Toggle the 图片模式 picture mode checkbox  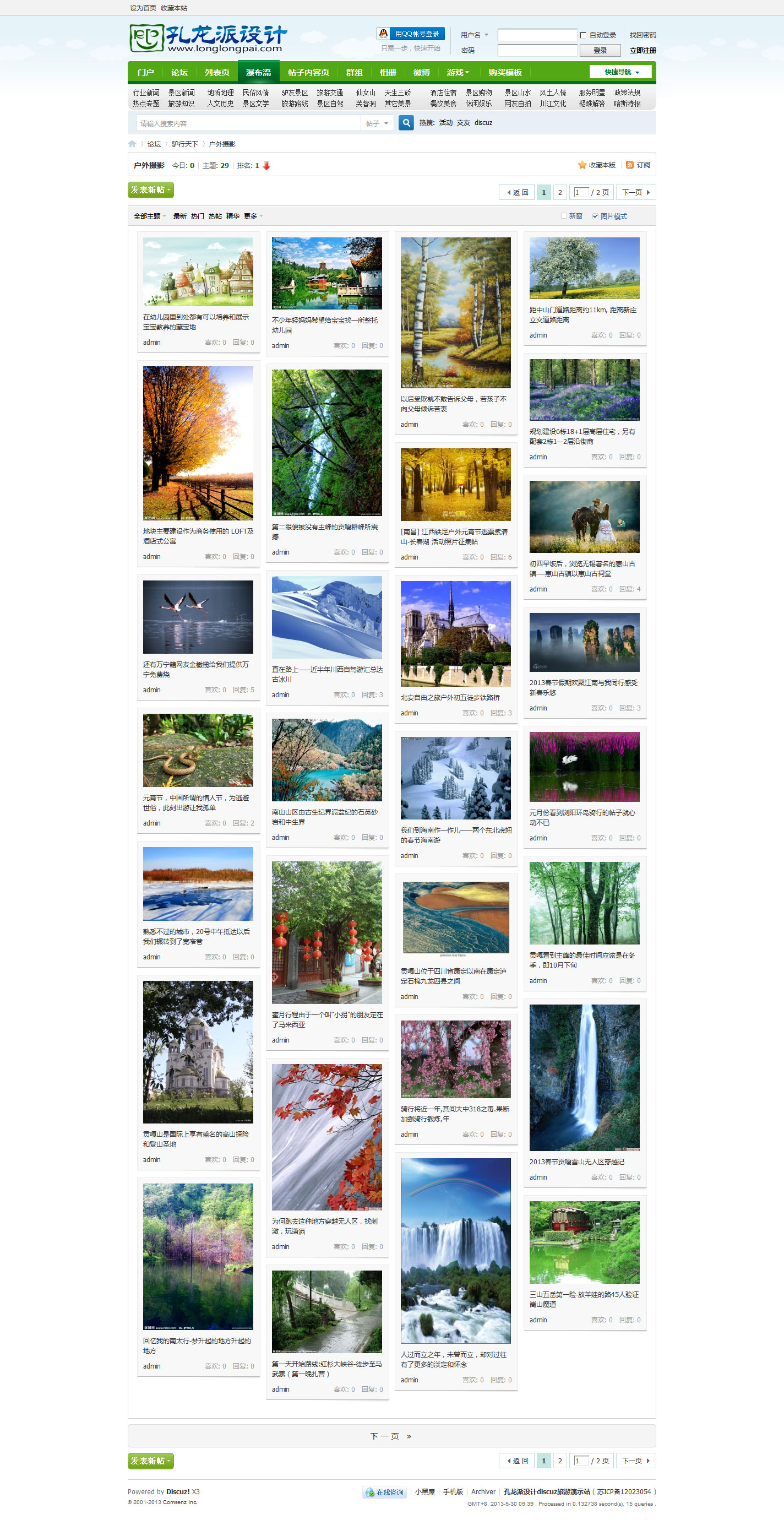coord(595,216)
